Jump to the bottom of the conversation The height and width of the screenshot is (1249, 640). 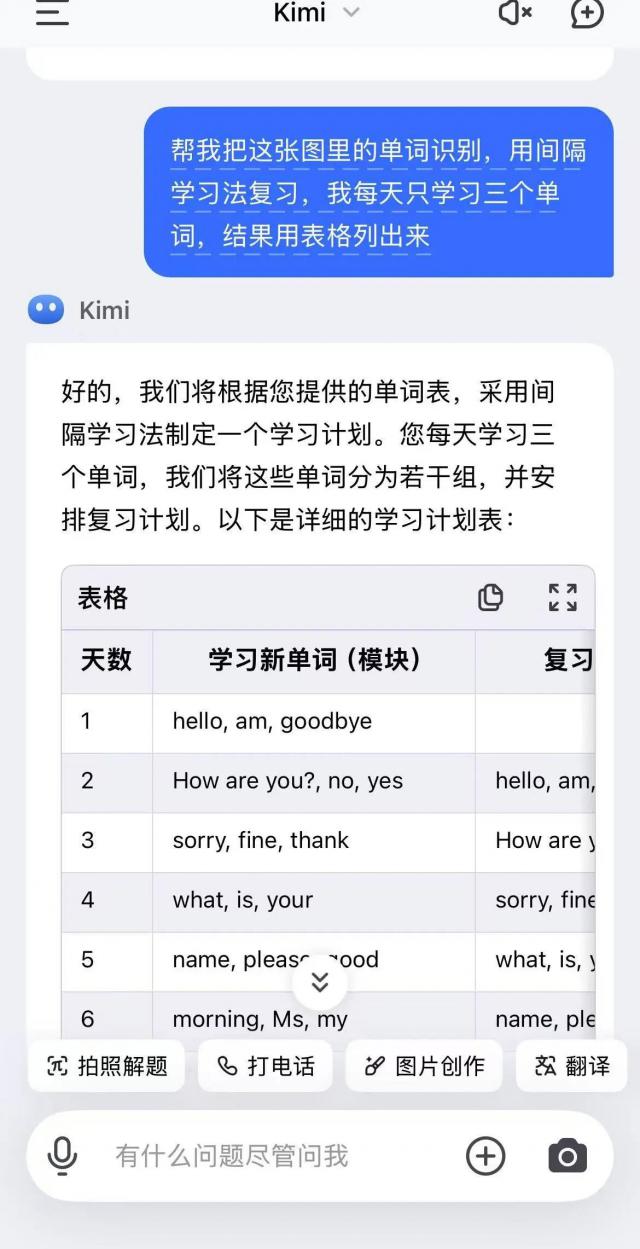(x=320, y=982)
